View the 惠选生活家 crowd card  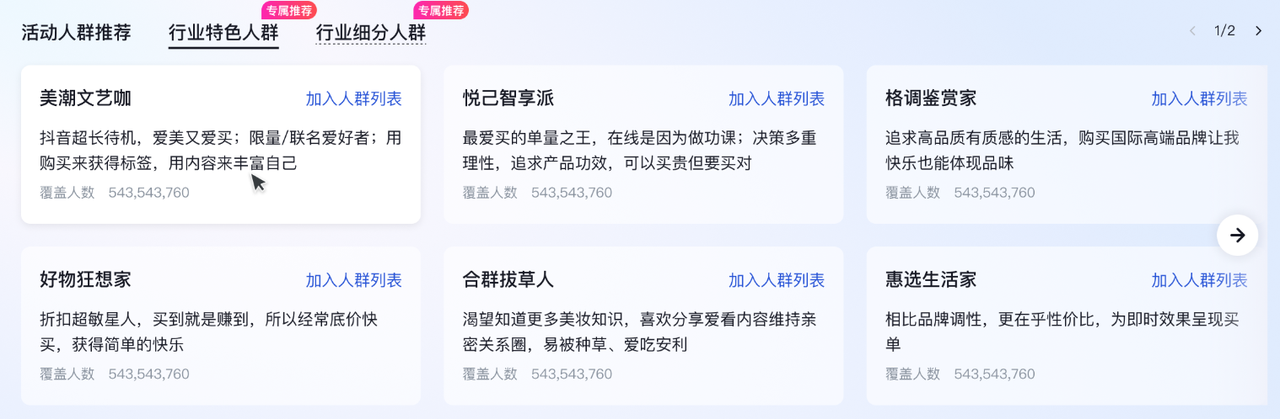[x=931, y=280]
